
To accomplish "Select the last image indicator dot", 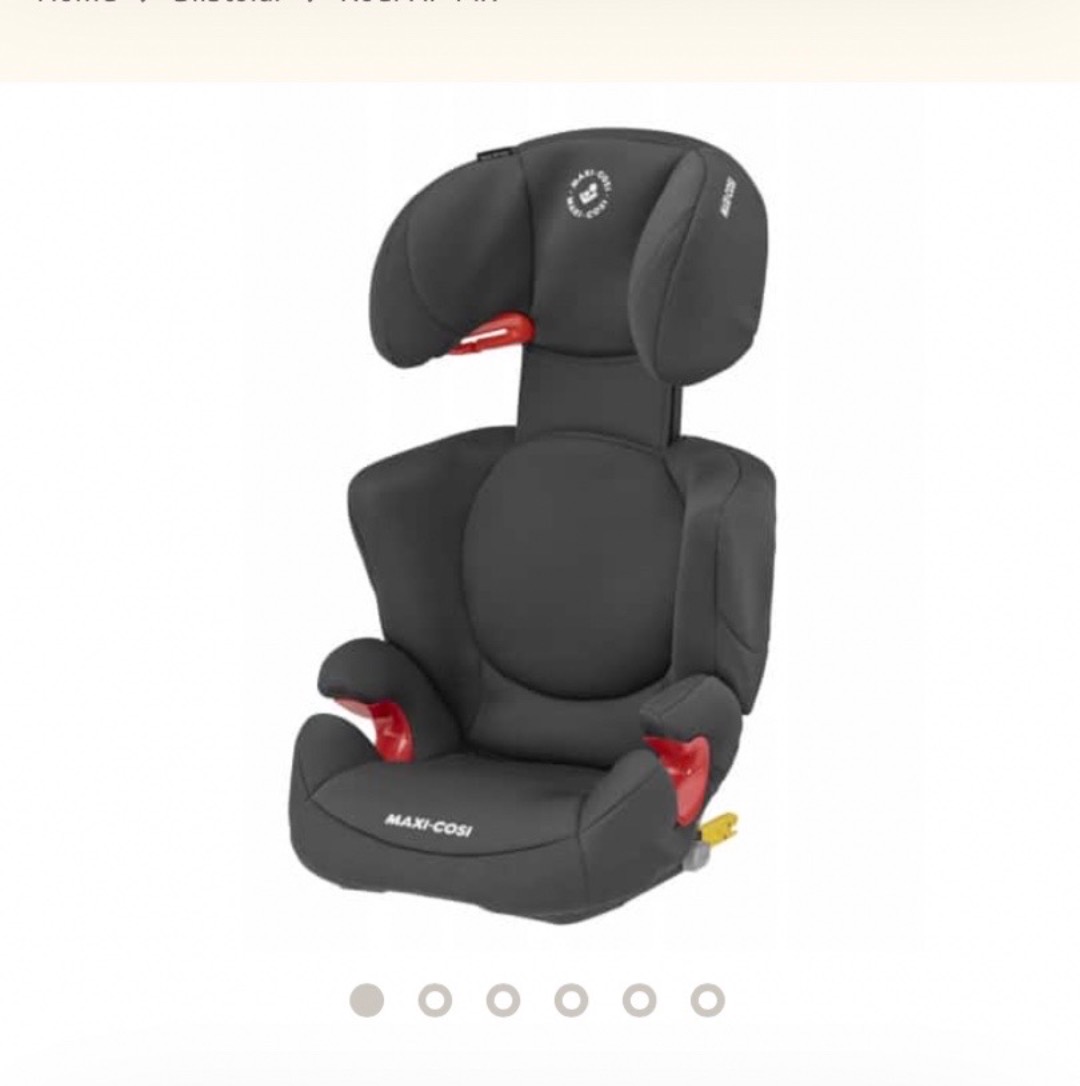I will 707,999.
